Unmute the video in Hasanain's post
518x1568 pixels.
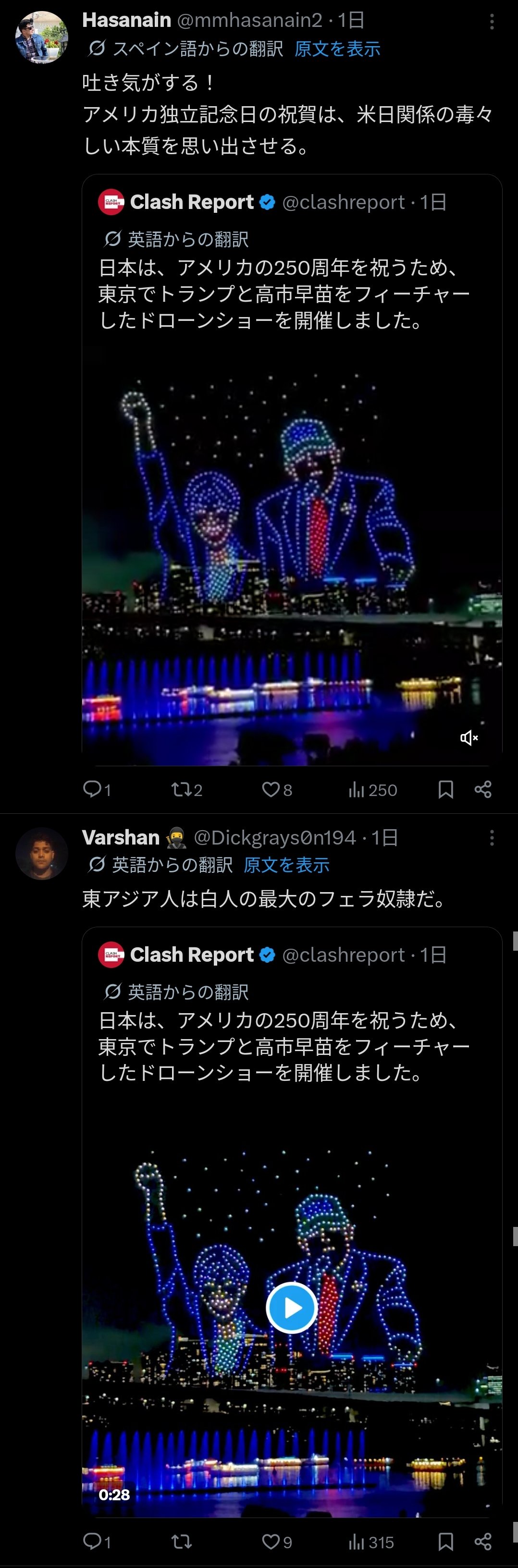pyautogui.click(x=469, y=738)
